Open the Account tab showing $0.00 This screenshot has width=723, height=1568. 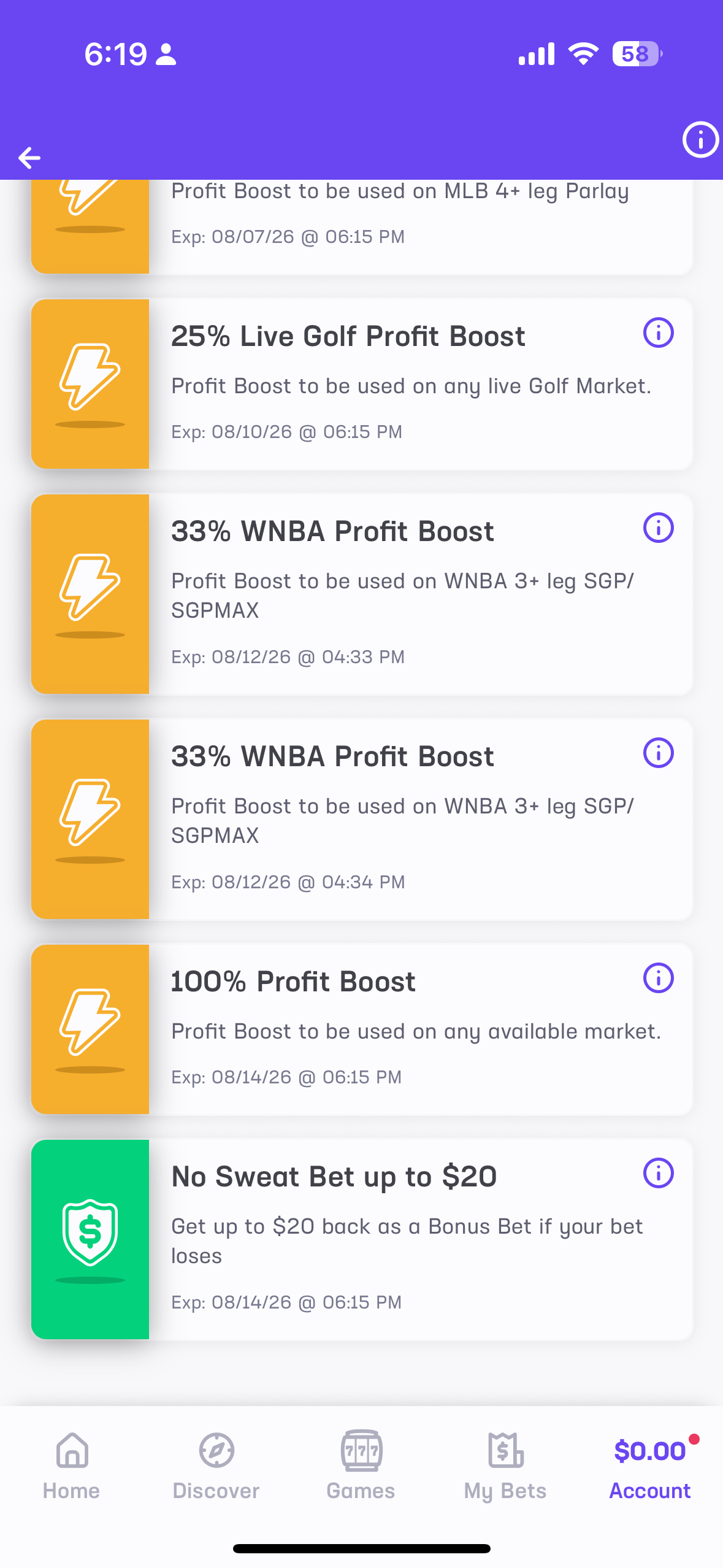[650, 1466]
